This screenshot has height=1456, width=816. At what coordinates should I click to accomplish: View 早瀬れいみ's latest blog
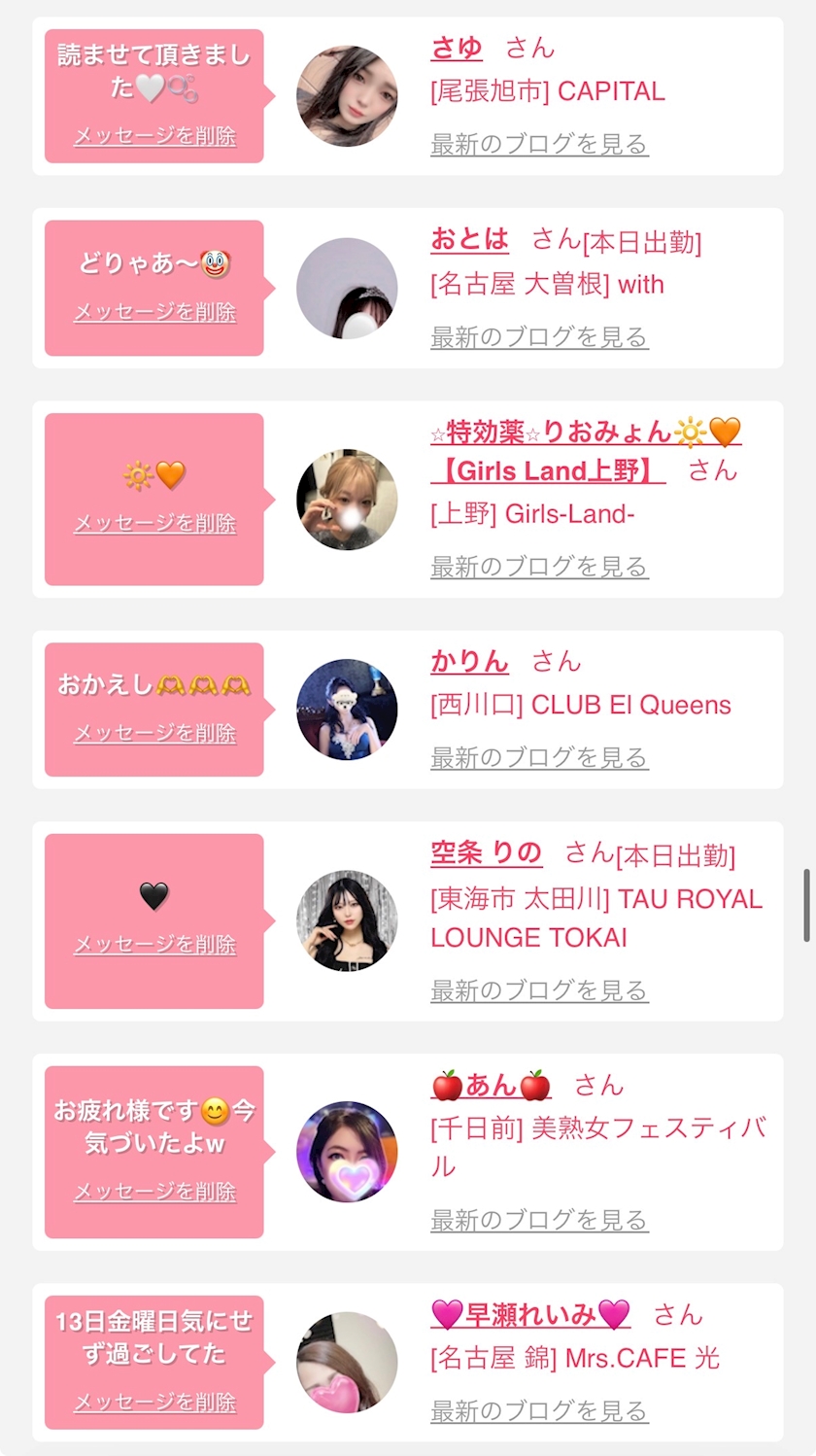coord(539,1410)
